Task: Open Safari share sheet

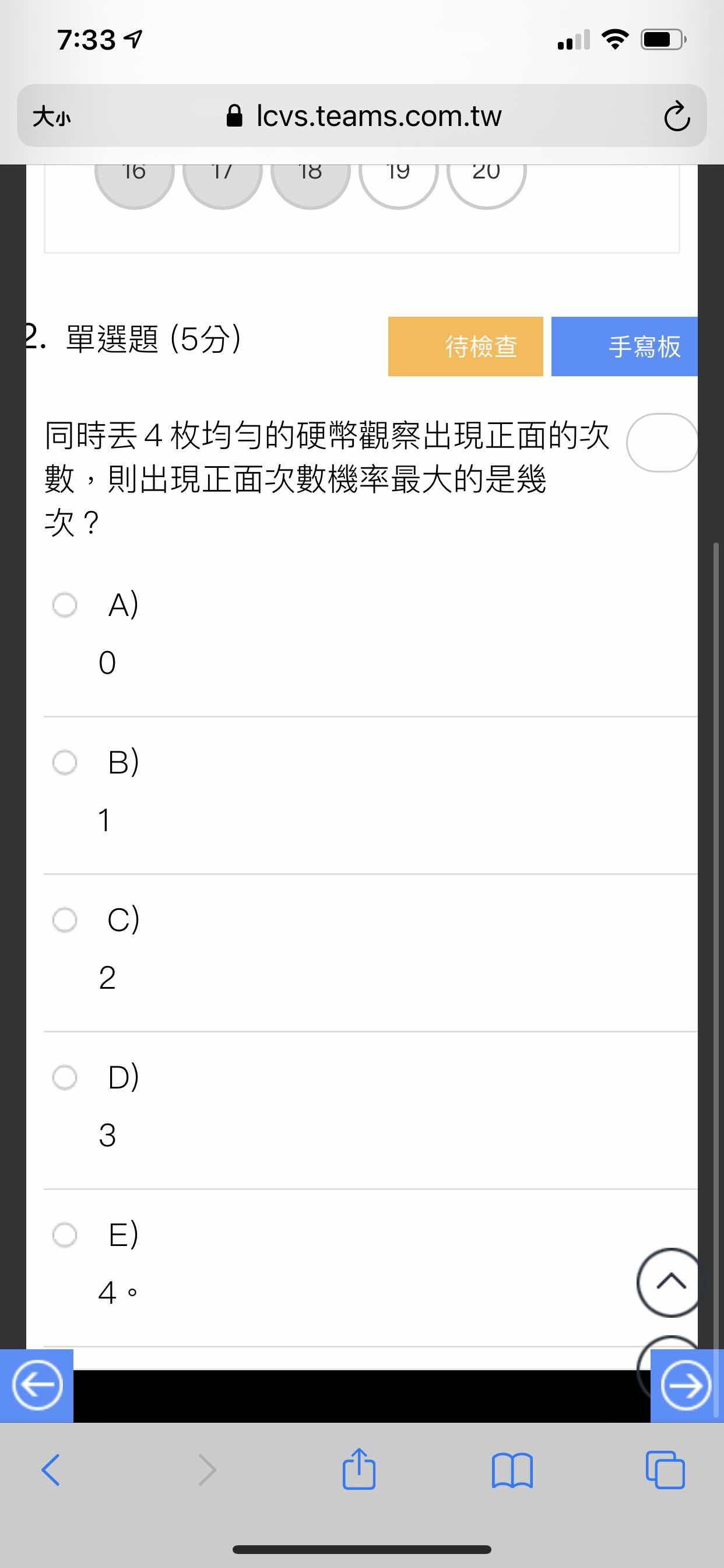Action: pyautogui.click(x=359, y=1469)
